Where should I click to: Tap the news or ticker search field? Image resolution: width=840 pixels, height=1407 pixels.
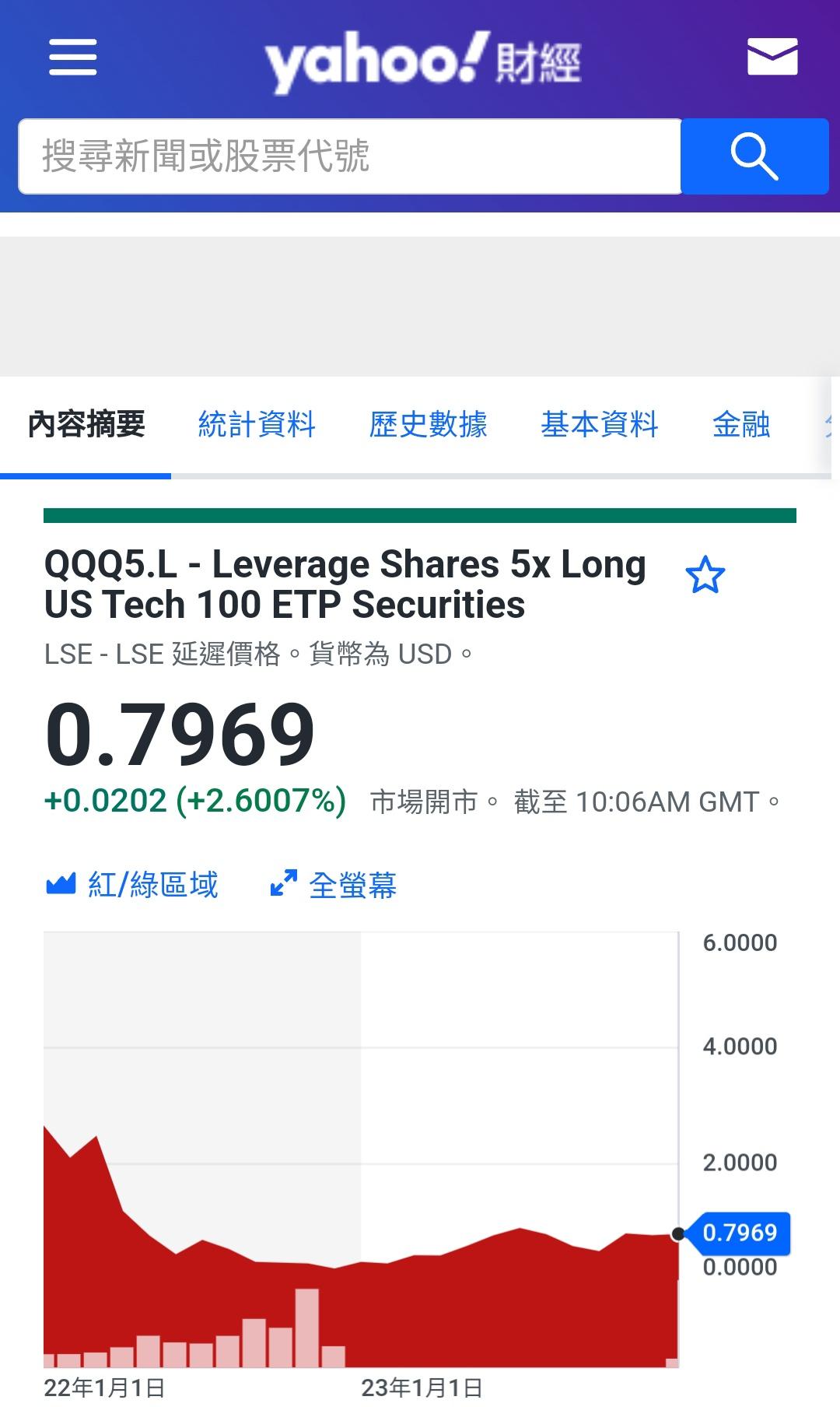coord(350,156)
